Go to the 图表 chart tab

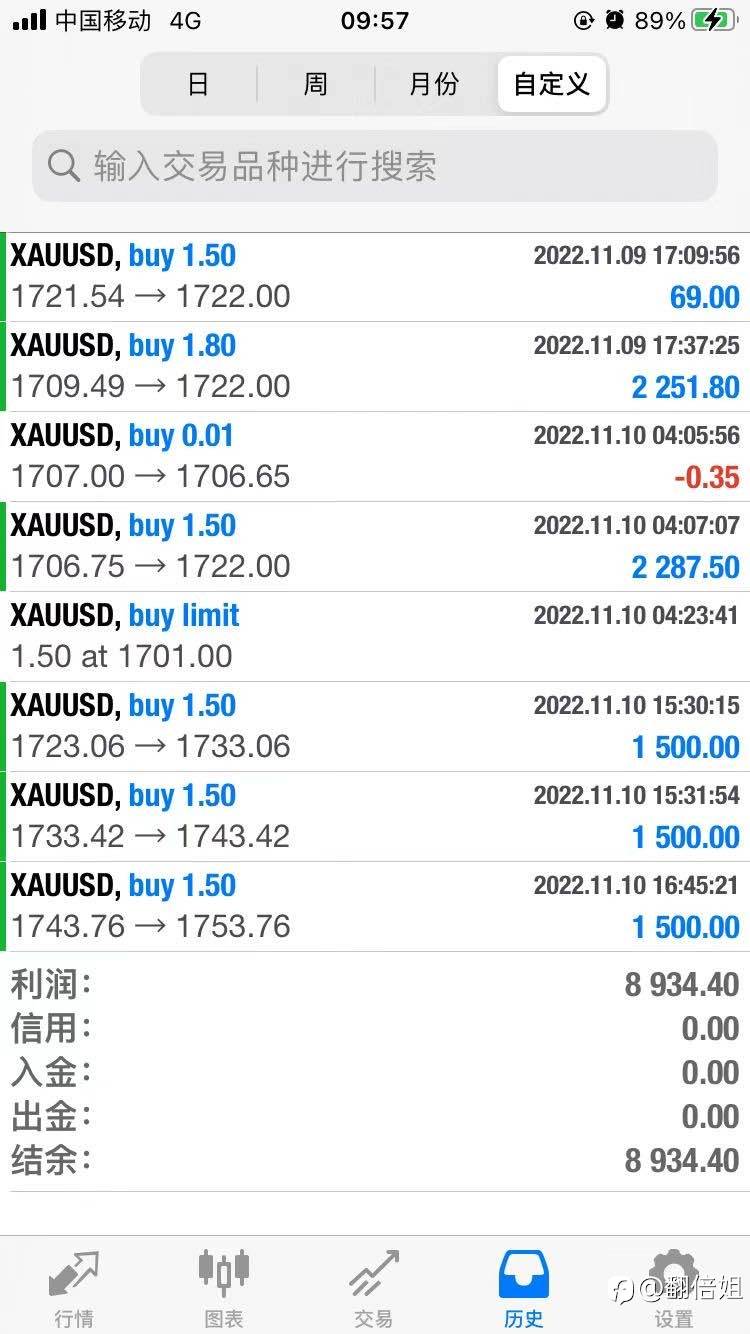click(x=224, y=1288)
